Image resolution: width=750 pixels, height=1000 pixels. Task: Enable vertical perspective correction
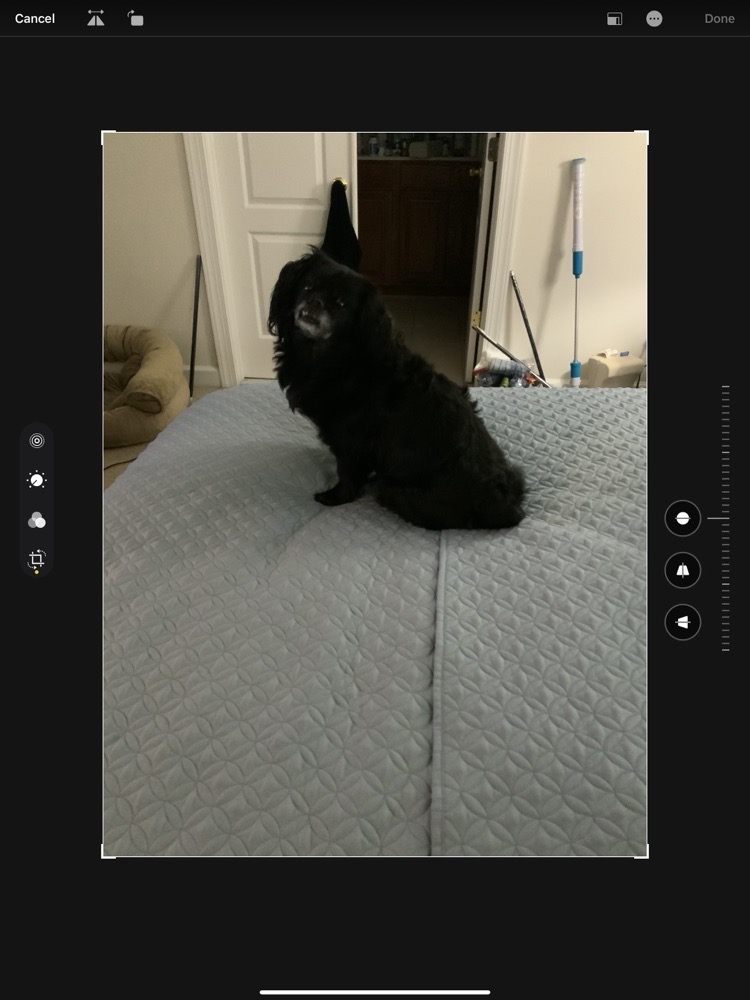click(683, 569)
